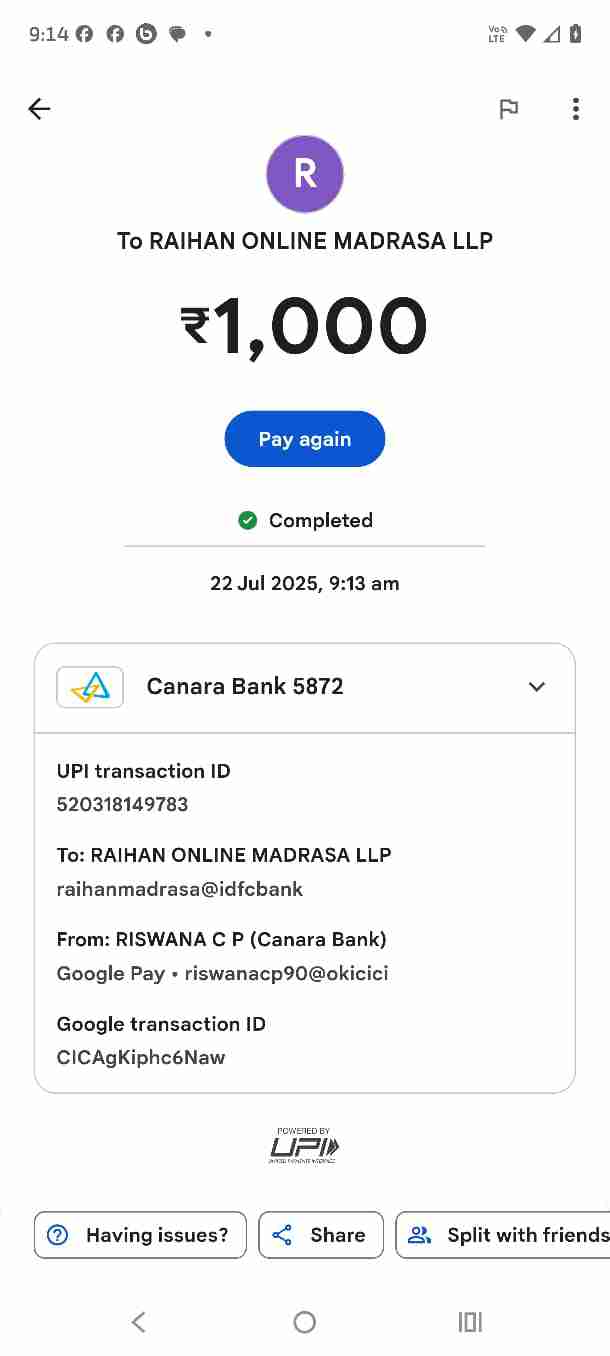The height and width of the screenshot is (1356, 610).
Task: Collapse the Canara Bank 5872 details
Action: pos(537,687)
